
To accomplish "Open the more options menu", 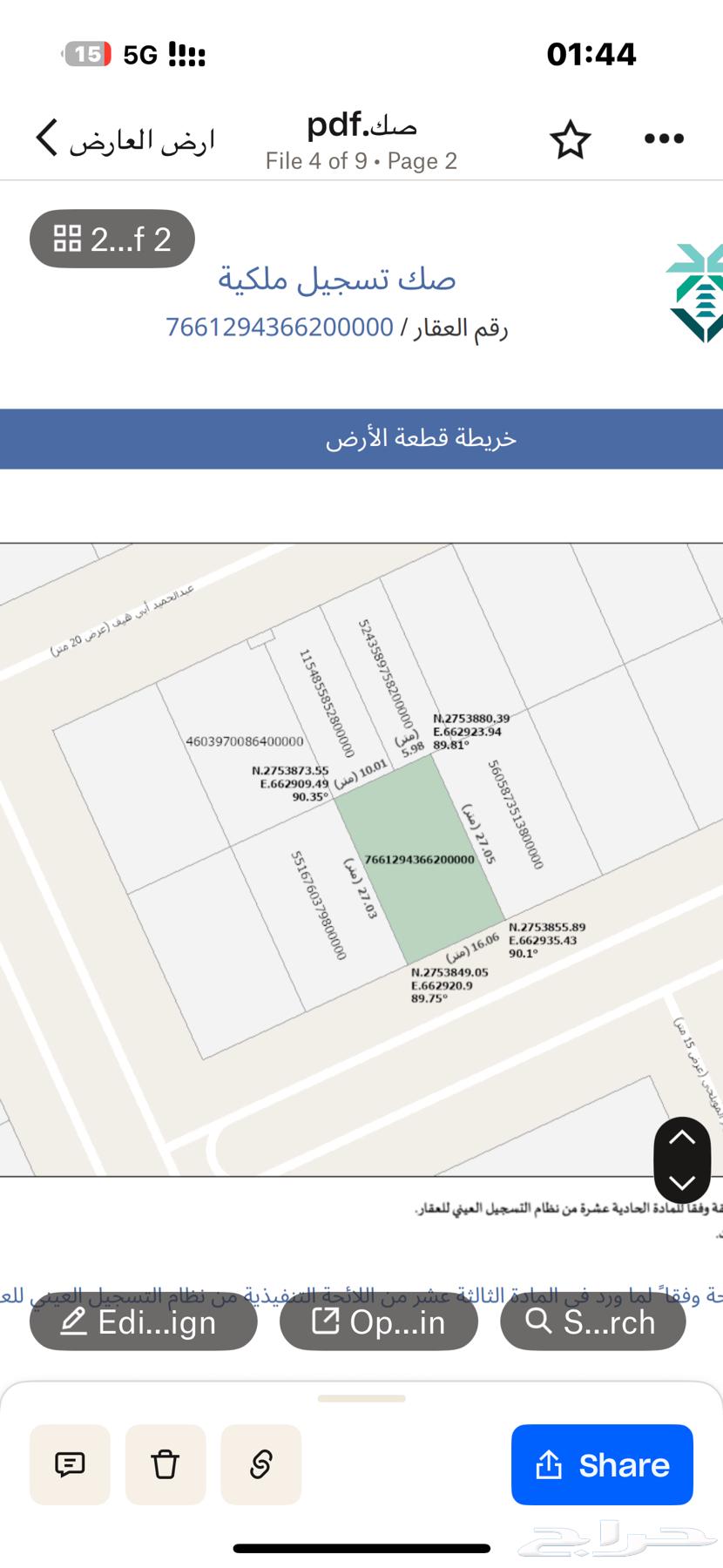I will 663,138.
